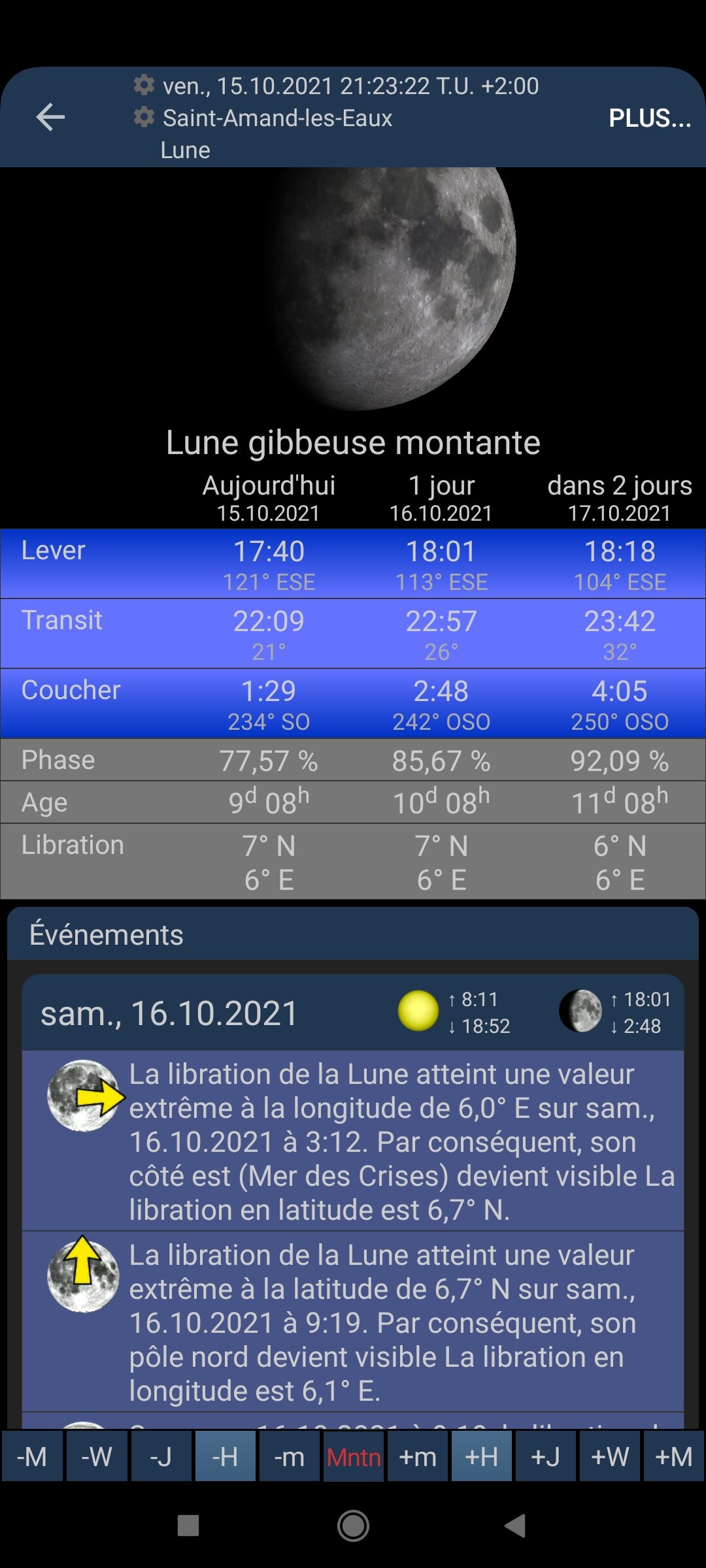The image size is (706, 1568).
Task: Advance one hour with +H
Action: point(482,1457)
